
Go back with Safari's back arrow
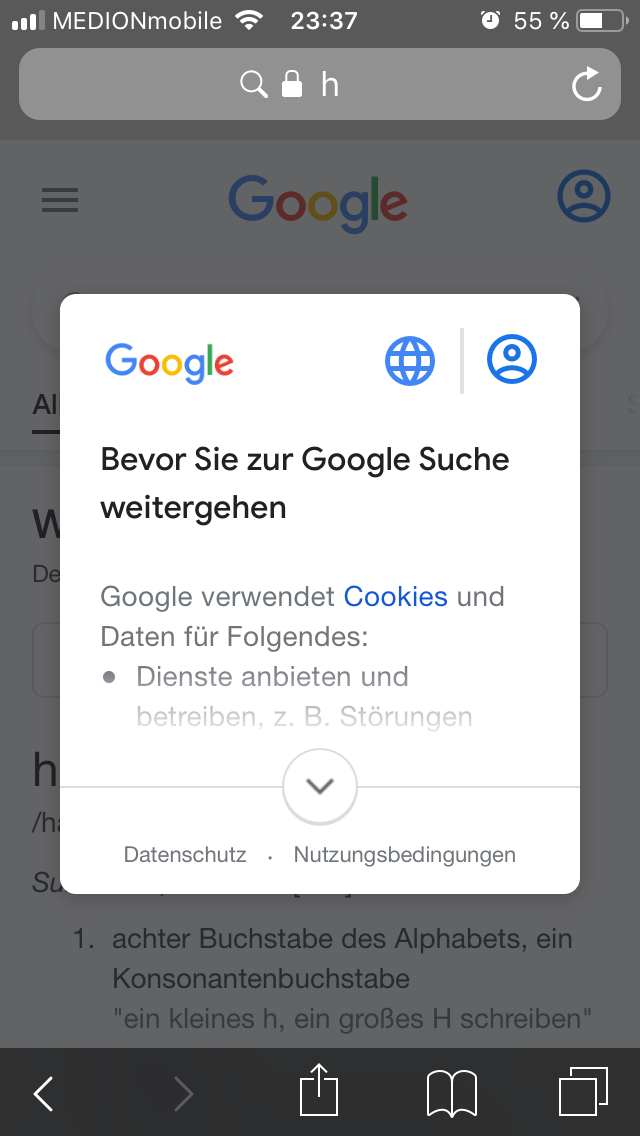point(44,1093)
